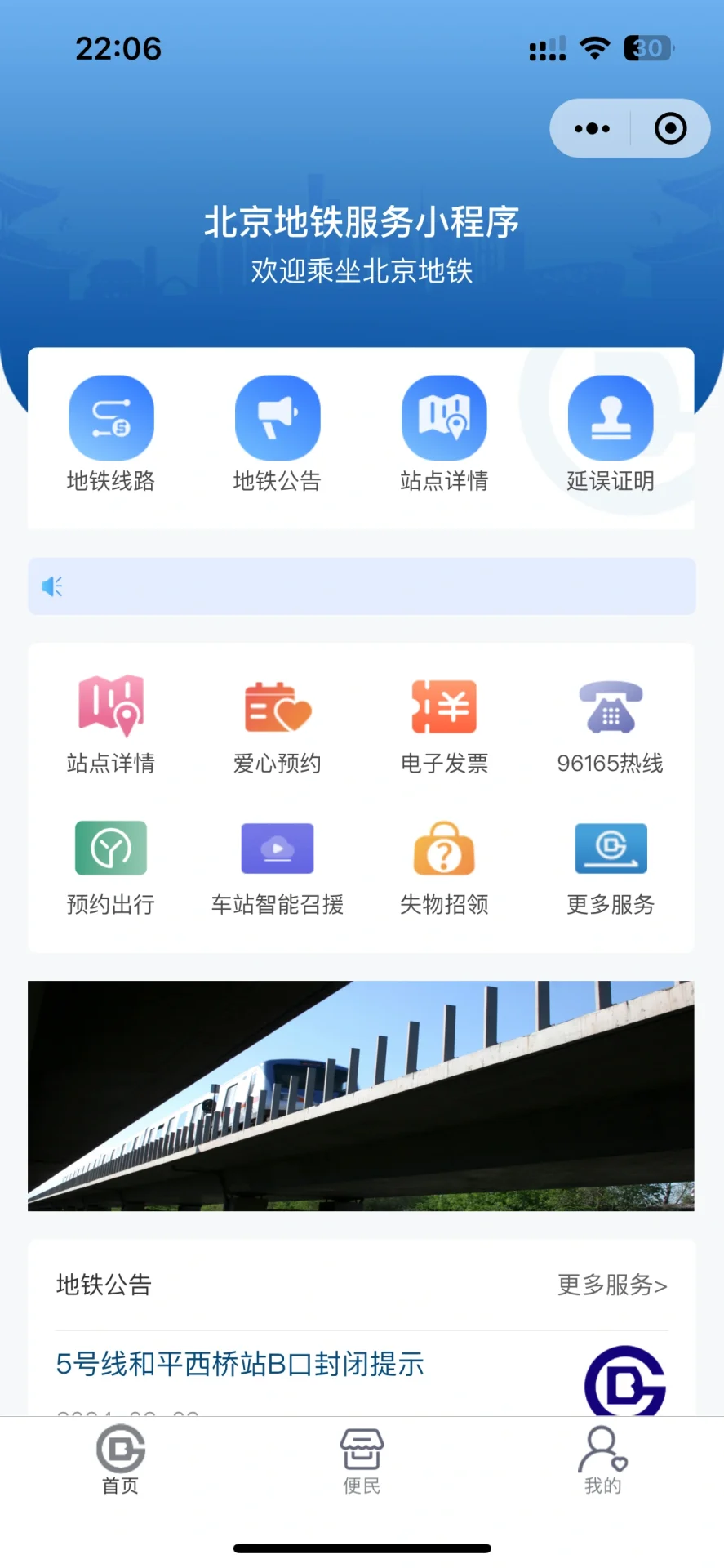Open 预约出行 travel booking

pos(111,866)
